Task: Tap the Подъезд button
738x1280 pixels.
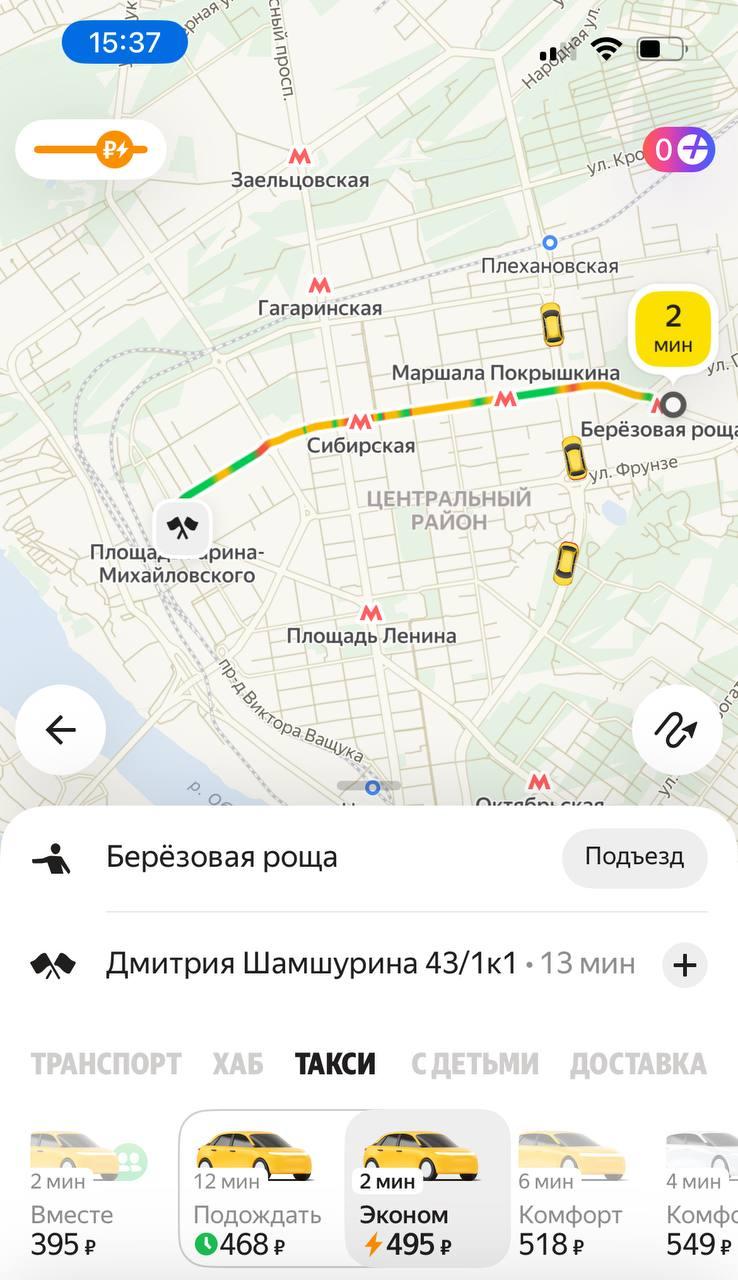Action: [x=634, y=857]
